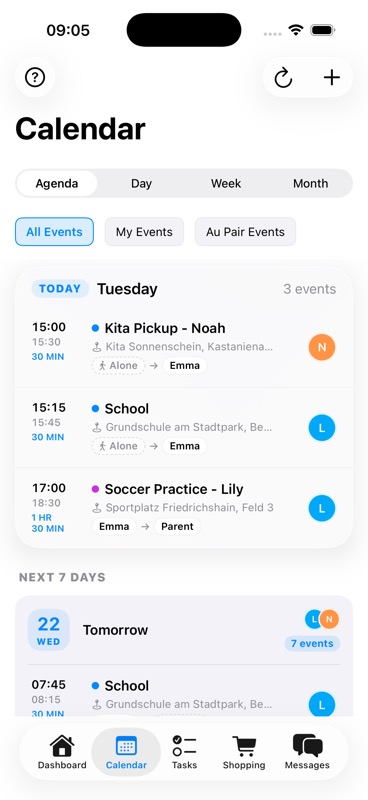The width and height of the screenshot is (368, 800).
Task: Open the Messages tab
Action: [x=307, y=752]
